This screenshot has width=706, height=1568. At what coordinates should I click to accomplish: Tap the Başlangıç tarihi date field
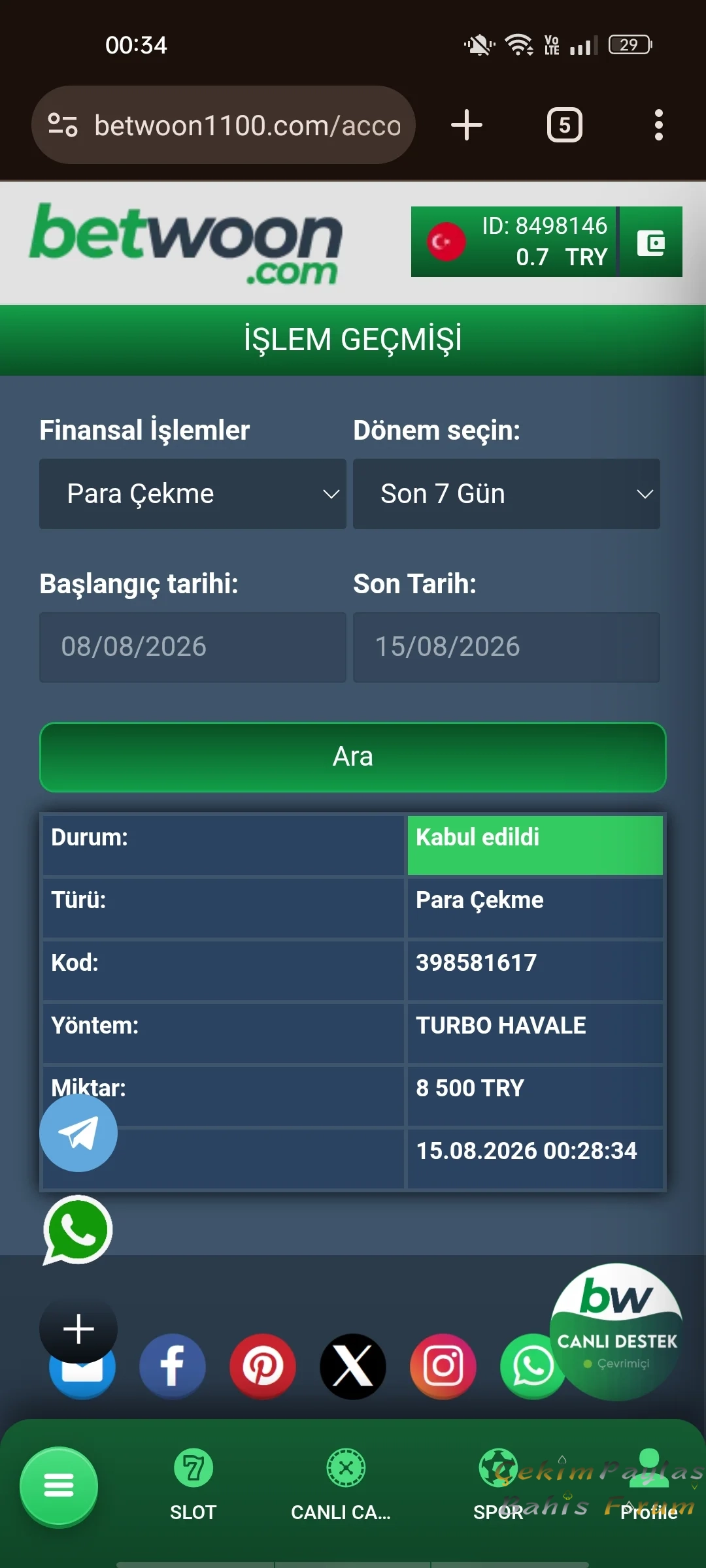pos(193,647)
